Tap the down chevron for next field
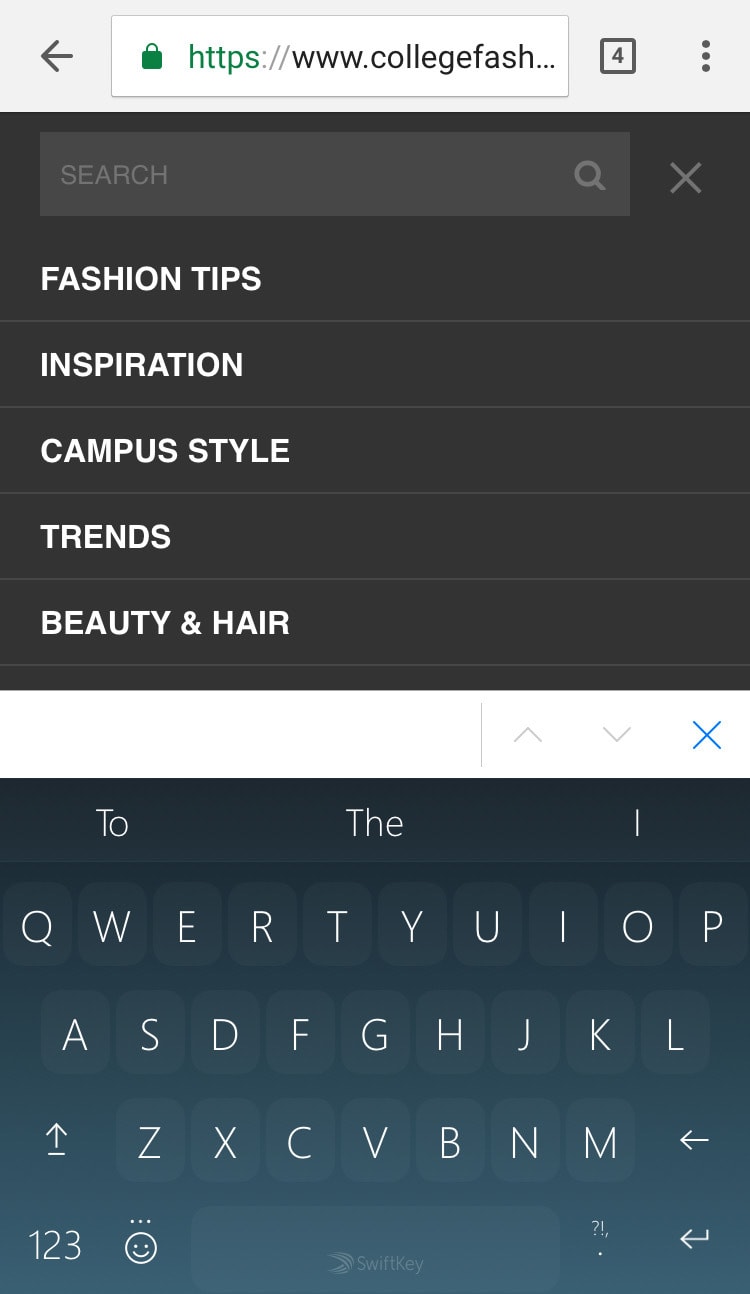Image resolution: width=750 pixels, height=1294 pixels. pos(617,736)
